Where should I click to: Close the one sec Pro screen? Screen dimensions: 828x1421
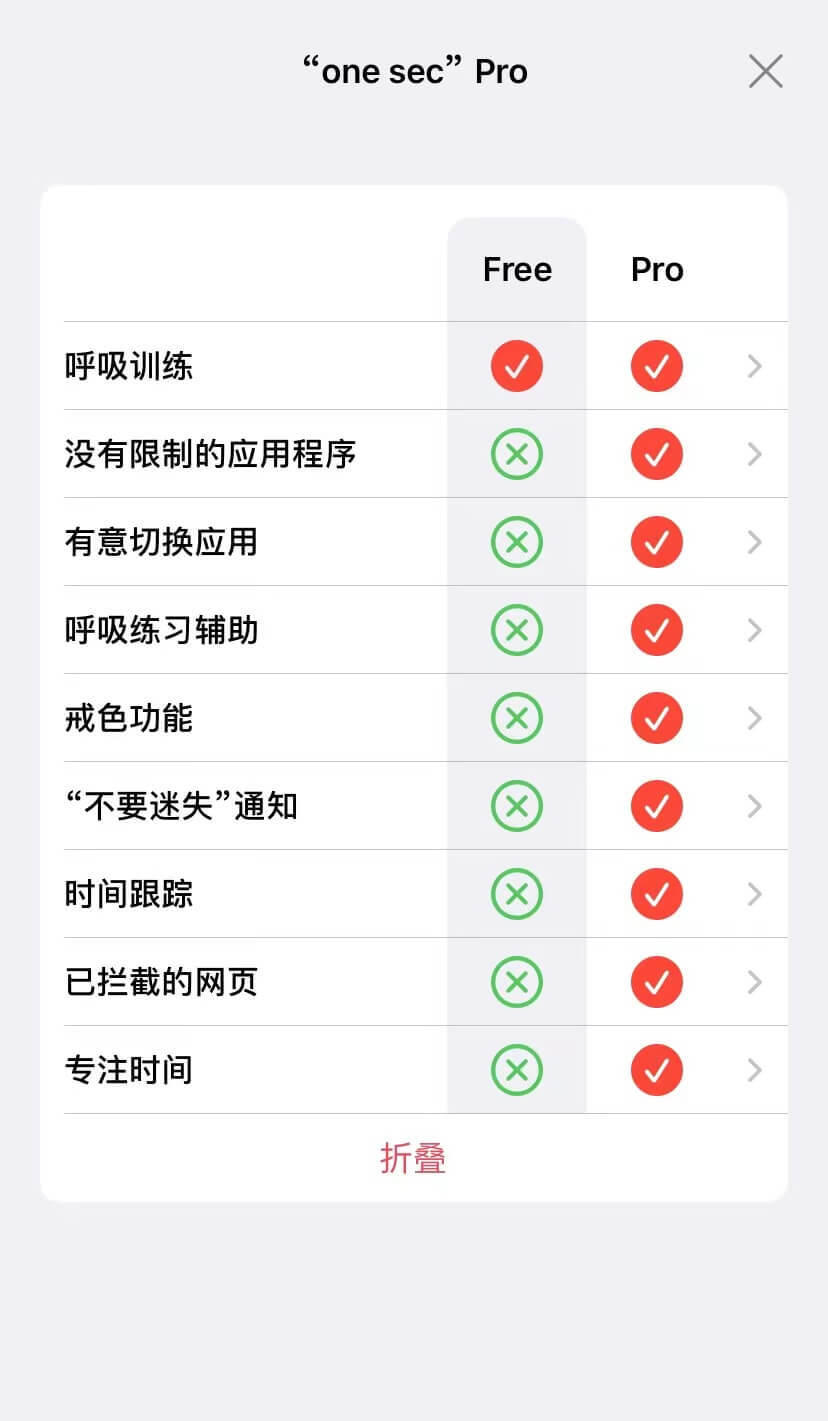click(x=765, y=71)
